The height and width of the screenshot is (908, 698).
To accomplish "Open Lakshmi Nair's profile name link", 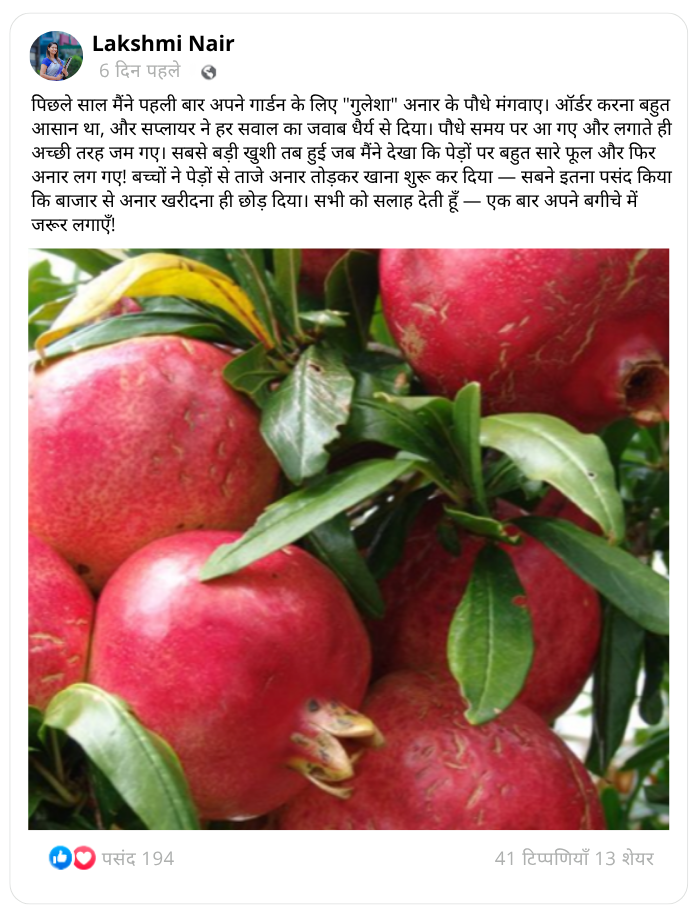I will [x=163, y=43].
